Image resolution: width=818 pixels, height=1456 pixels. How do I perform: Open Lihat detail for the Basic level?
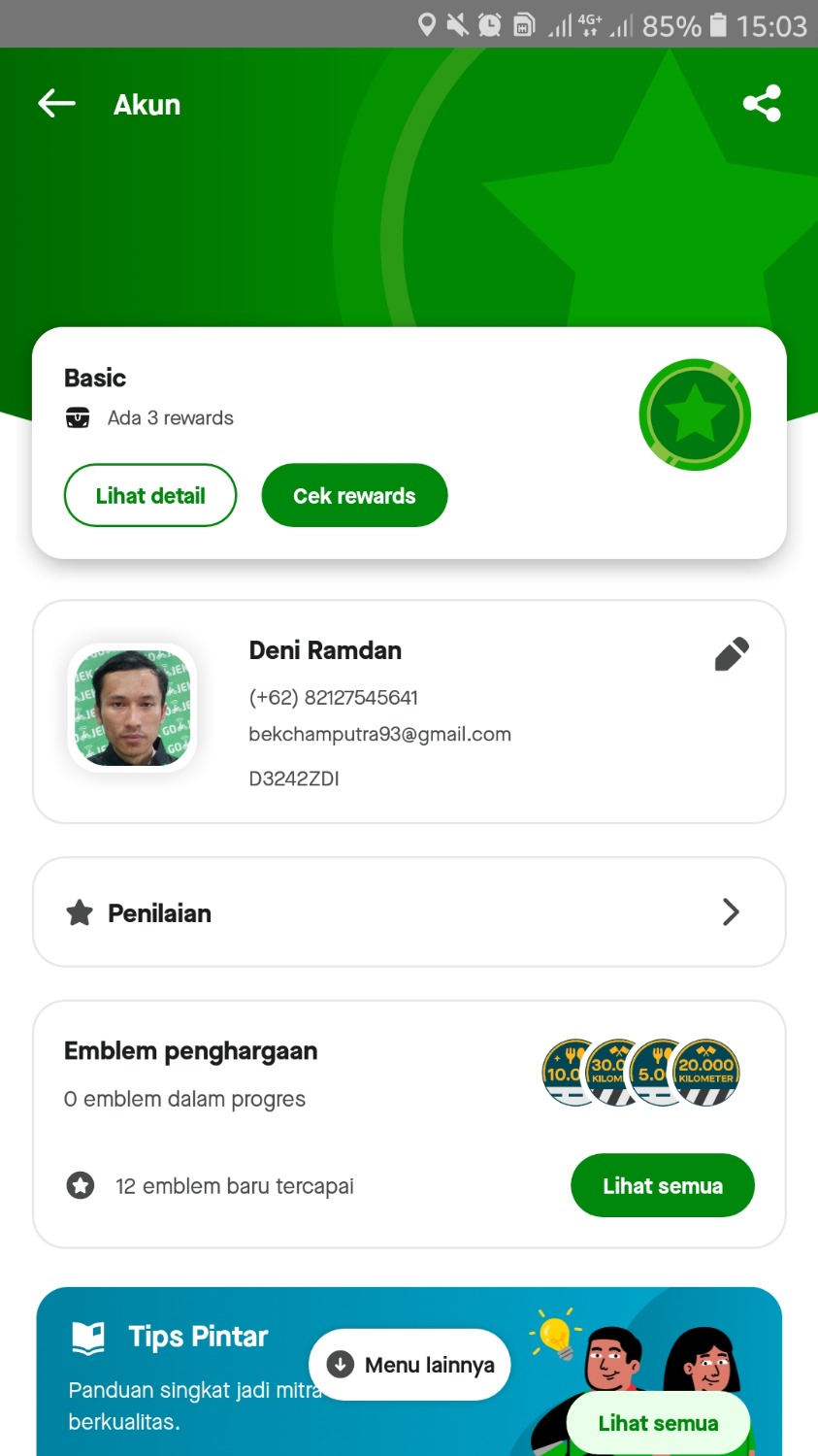(150, 495)
